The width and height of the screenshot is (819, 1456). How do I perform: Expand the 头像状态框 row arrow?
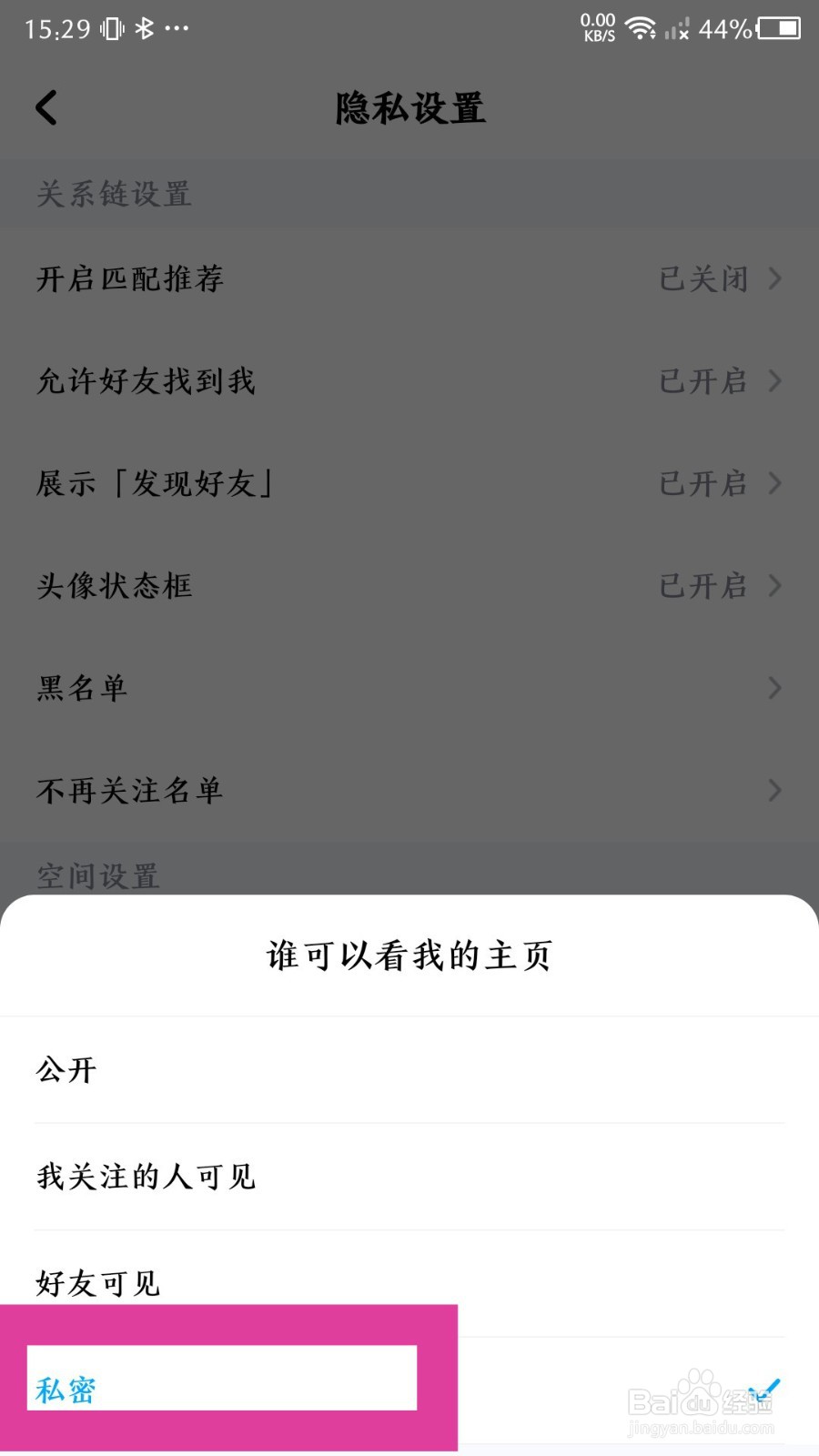pyautogui.click(x=774, y=586)
